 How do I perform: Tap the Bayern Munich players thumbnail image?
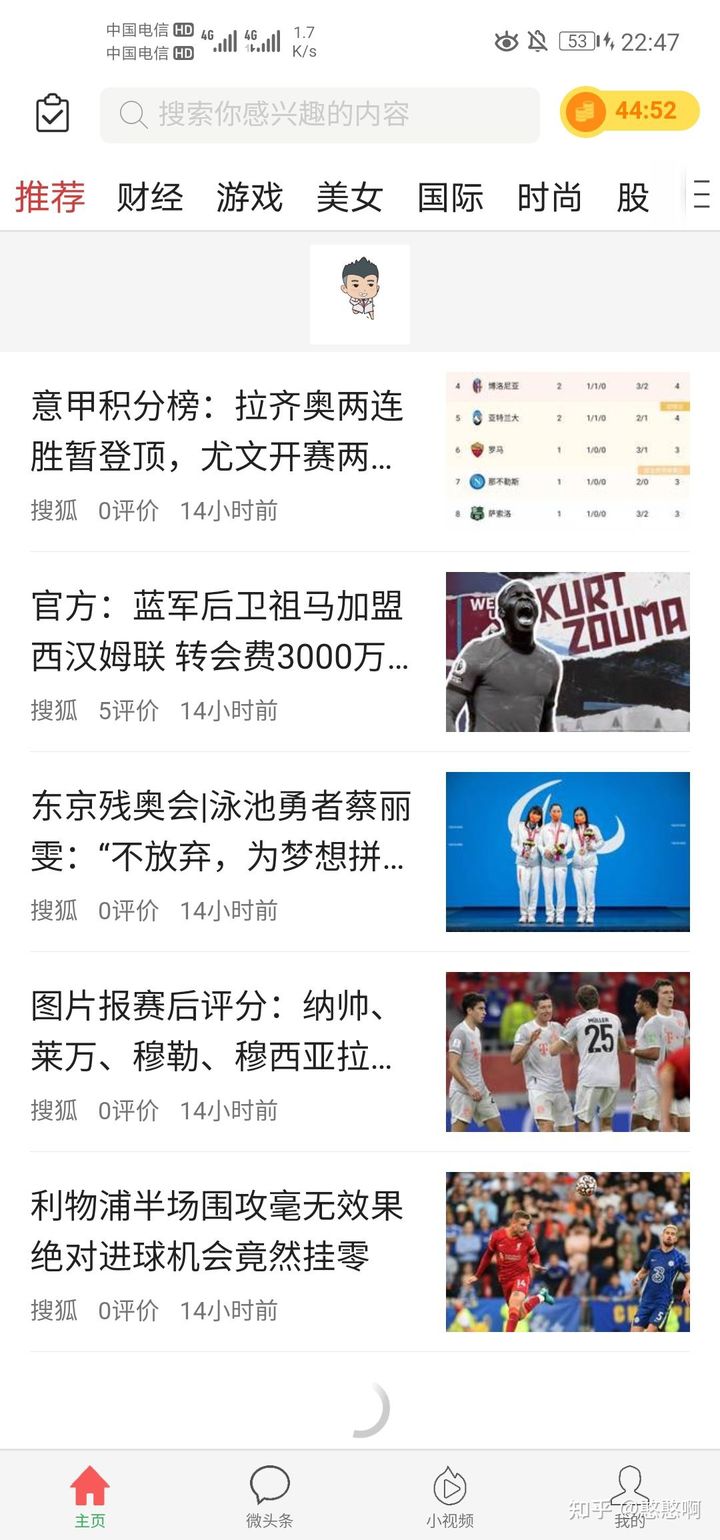point(567,1051)
